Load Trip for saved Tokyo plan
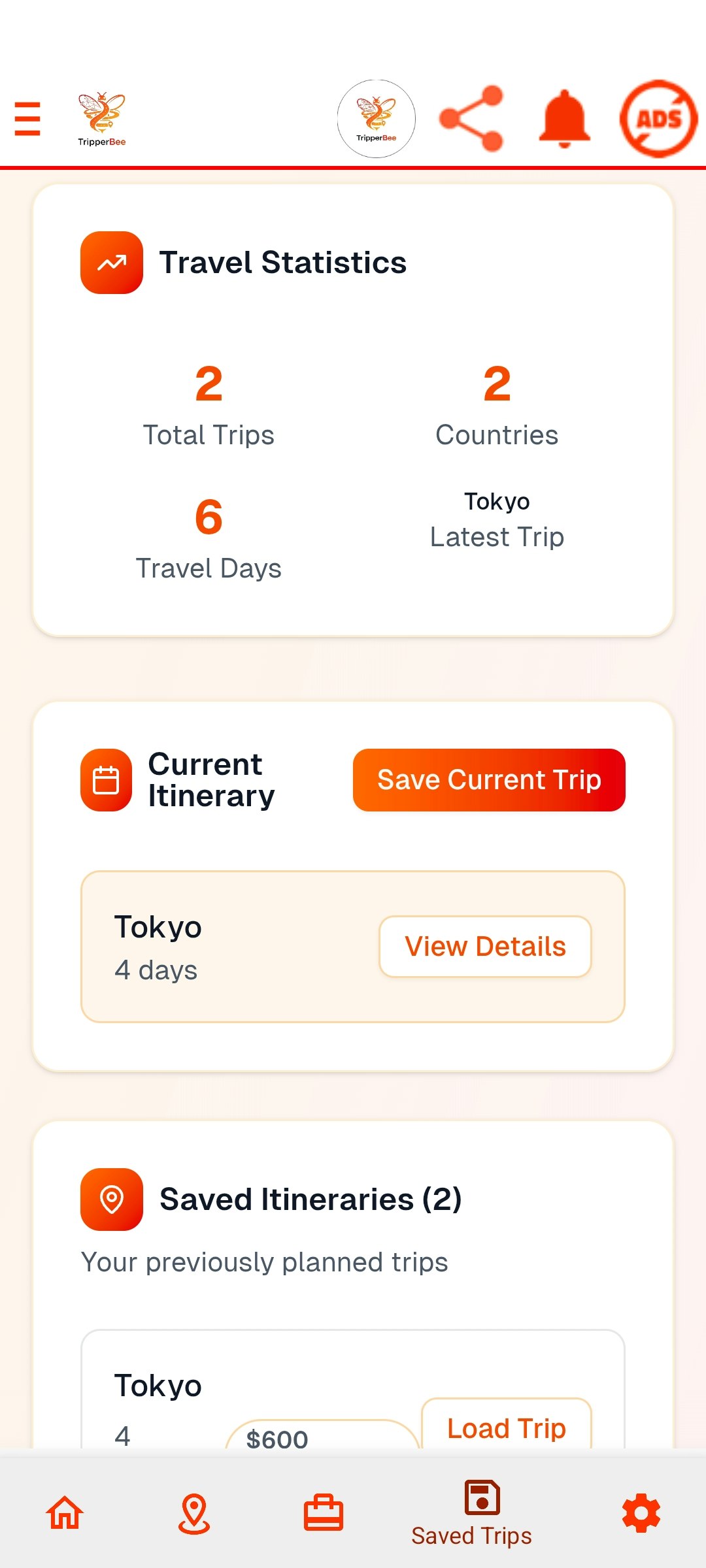This screenshot has width=706, height=1568. point(506,1428)
